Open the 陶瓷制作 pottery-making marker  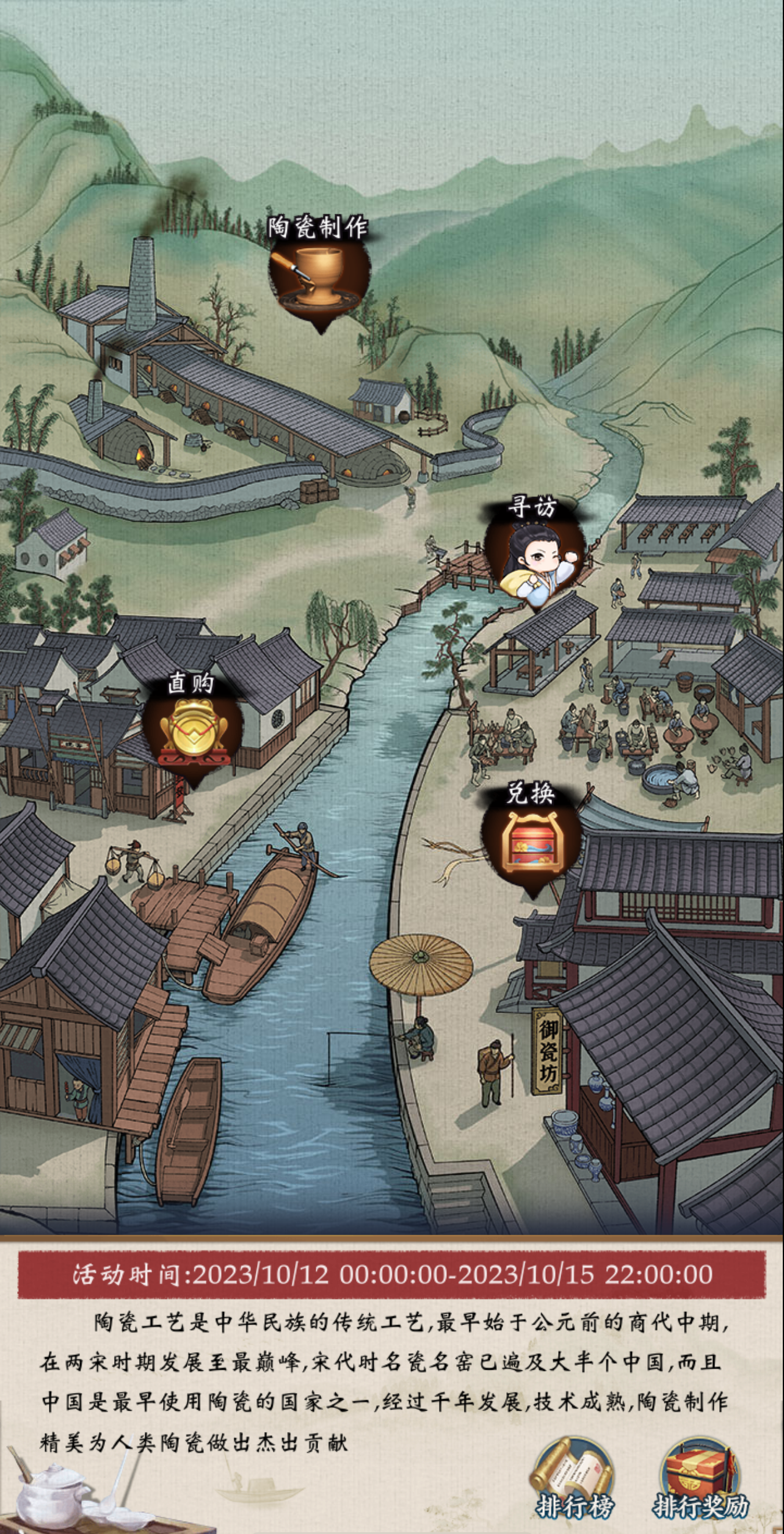coord(318,272)
